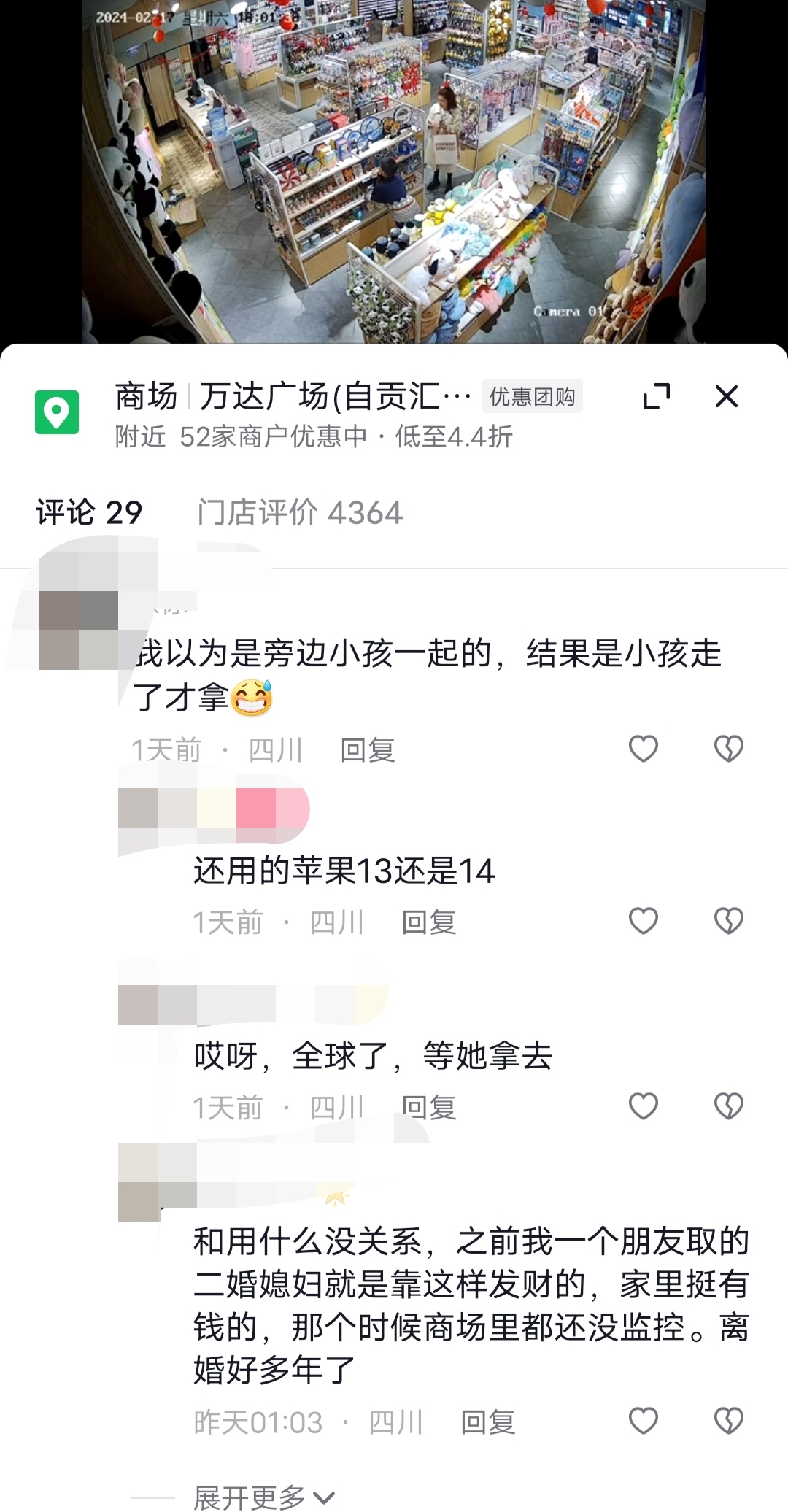Like the 苹果13还是14 comment
Screen dimensions: 788x1512
[643, 921]
